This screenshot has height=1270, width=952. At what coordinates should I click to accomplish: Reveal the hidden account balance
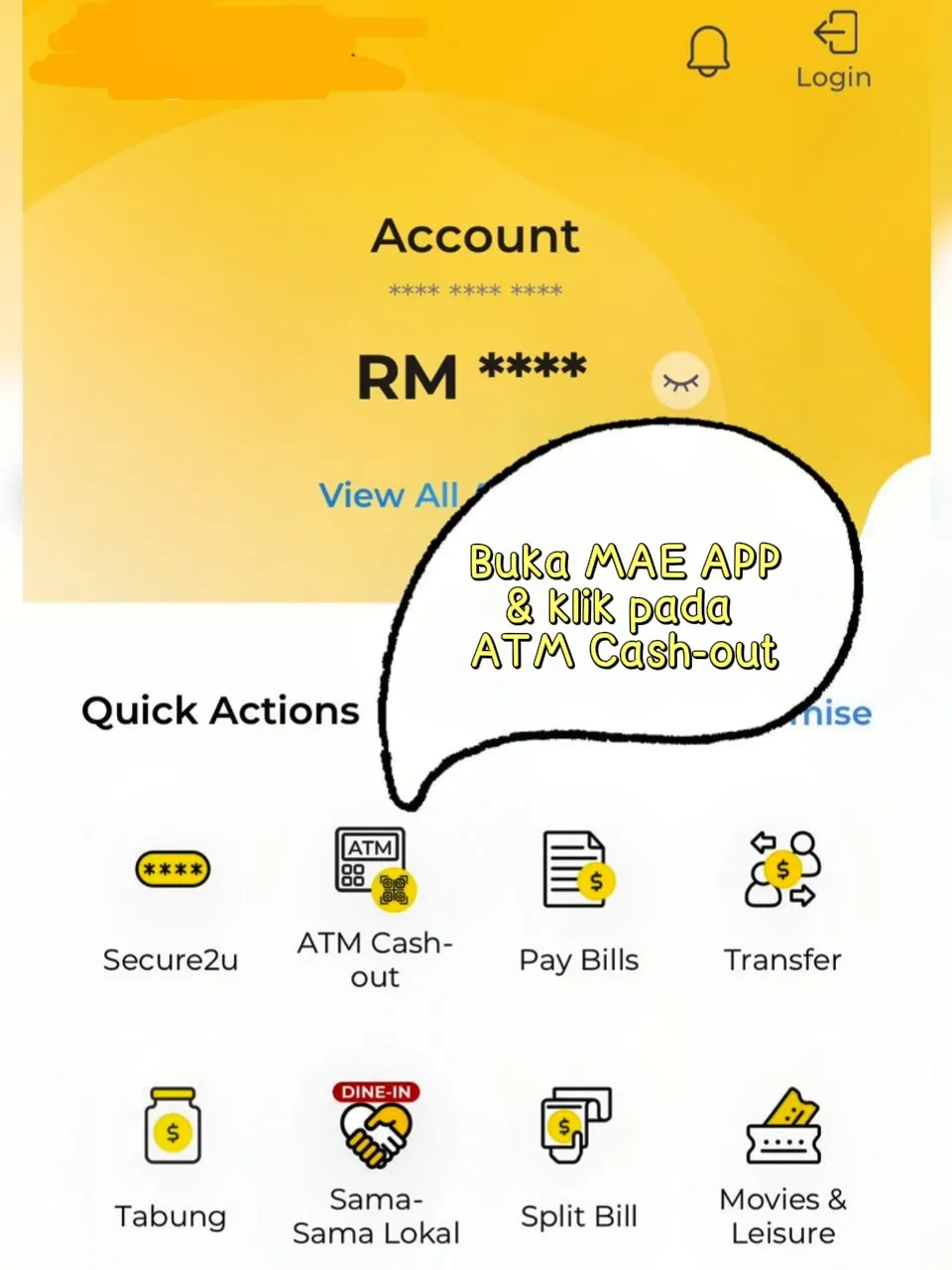pyautogui.click(x=680, y=381)
